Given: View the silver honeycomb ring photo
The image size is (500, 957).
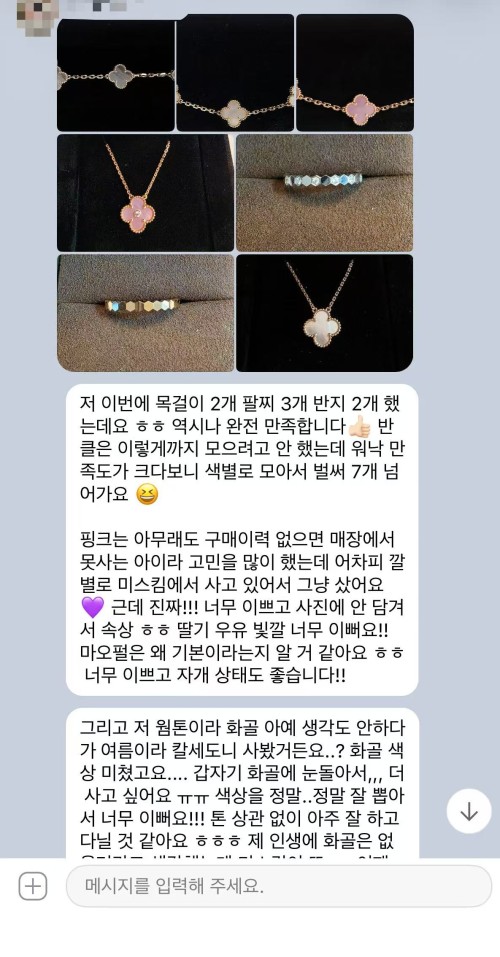Looking at the screenshot, I should coord(325,193).
